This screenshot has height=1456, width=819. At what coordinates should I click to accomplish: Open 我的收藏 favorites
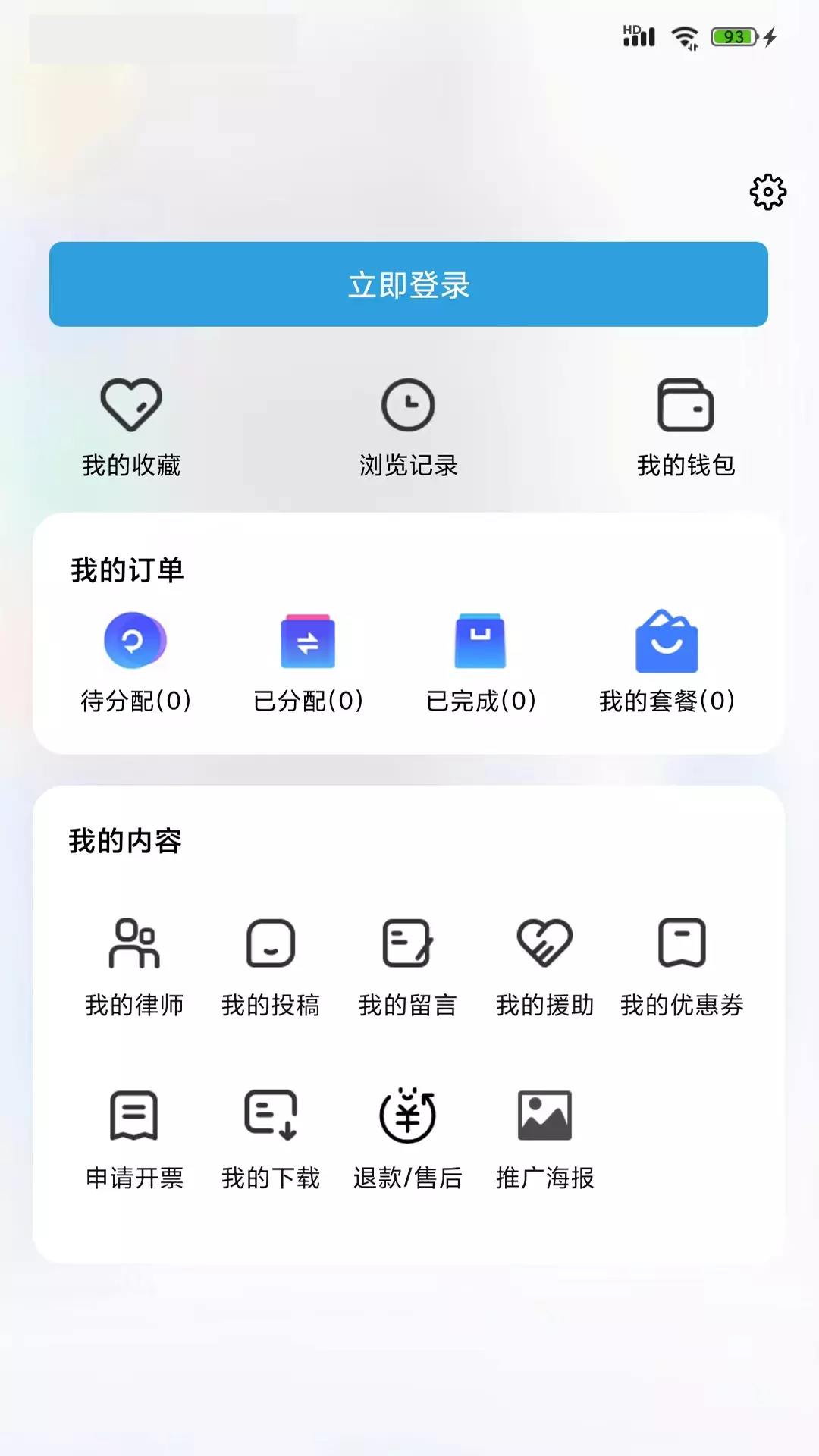(x=131, y=428)
